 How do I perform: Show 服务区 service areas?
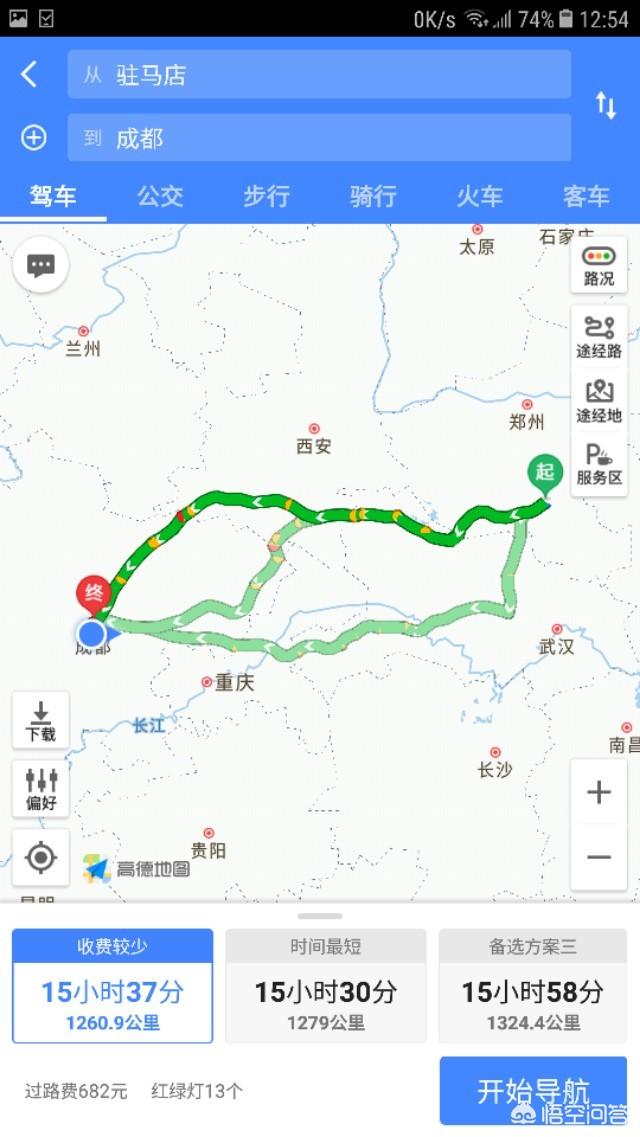pyautogui.click(x=599, y=466)
